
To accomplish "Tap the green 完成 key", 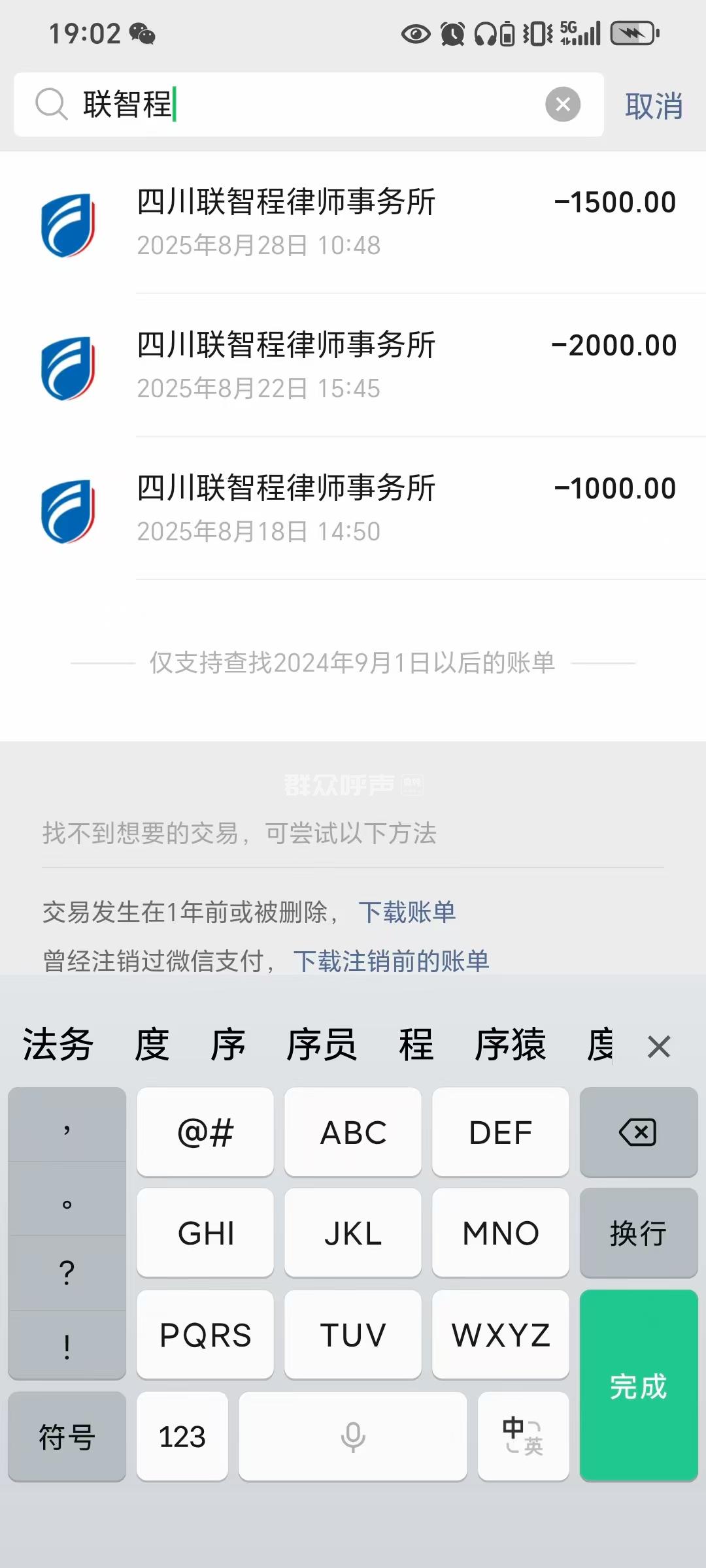I will coord(638,1385).
